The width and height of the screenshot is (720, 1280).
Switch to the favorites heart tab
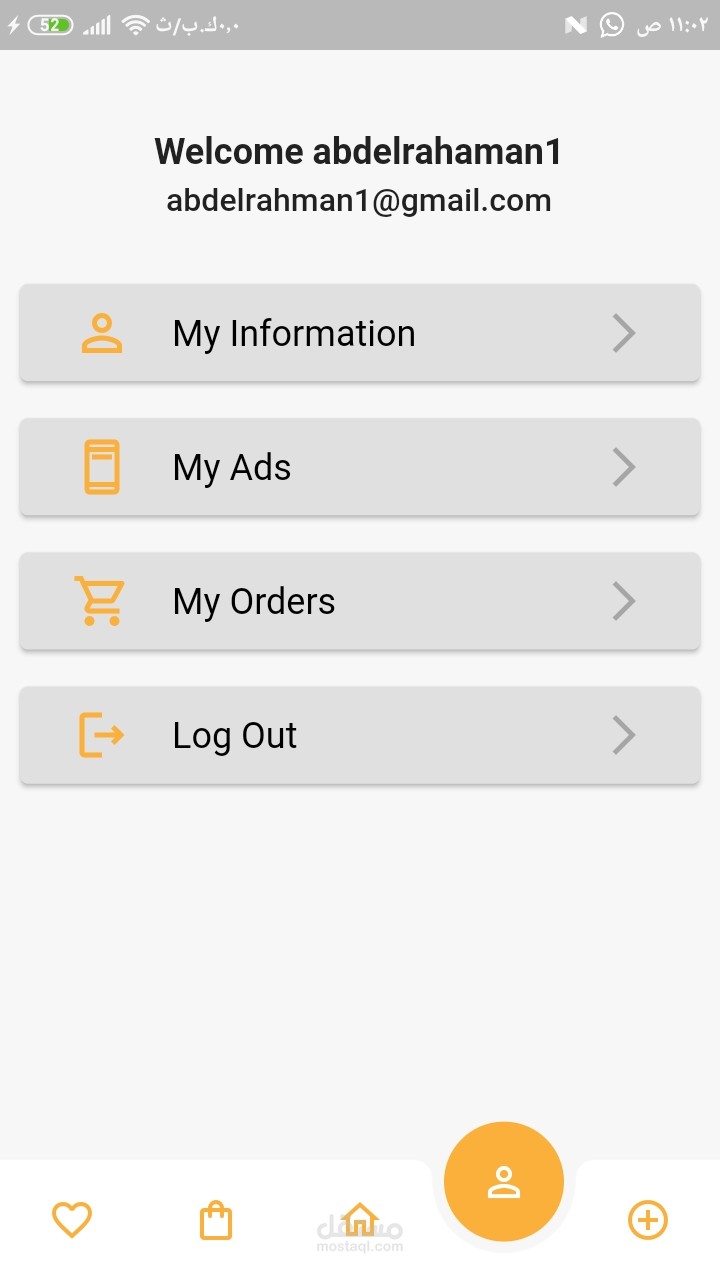pos(72,1220)
